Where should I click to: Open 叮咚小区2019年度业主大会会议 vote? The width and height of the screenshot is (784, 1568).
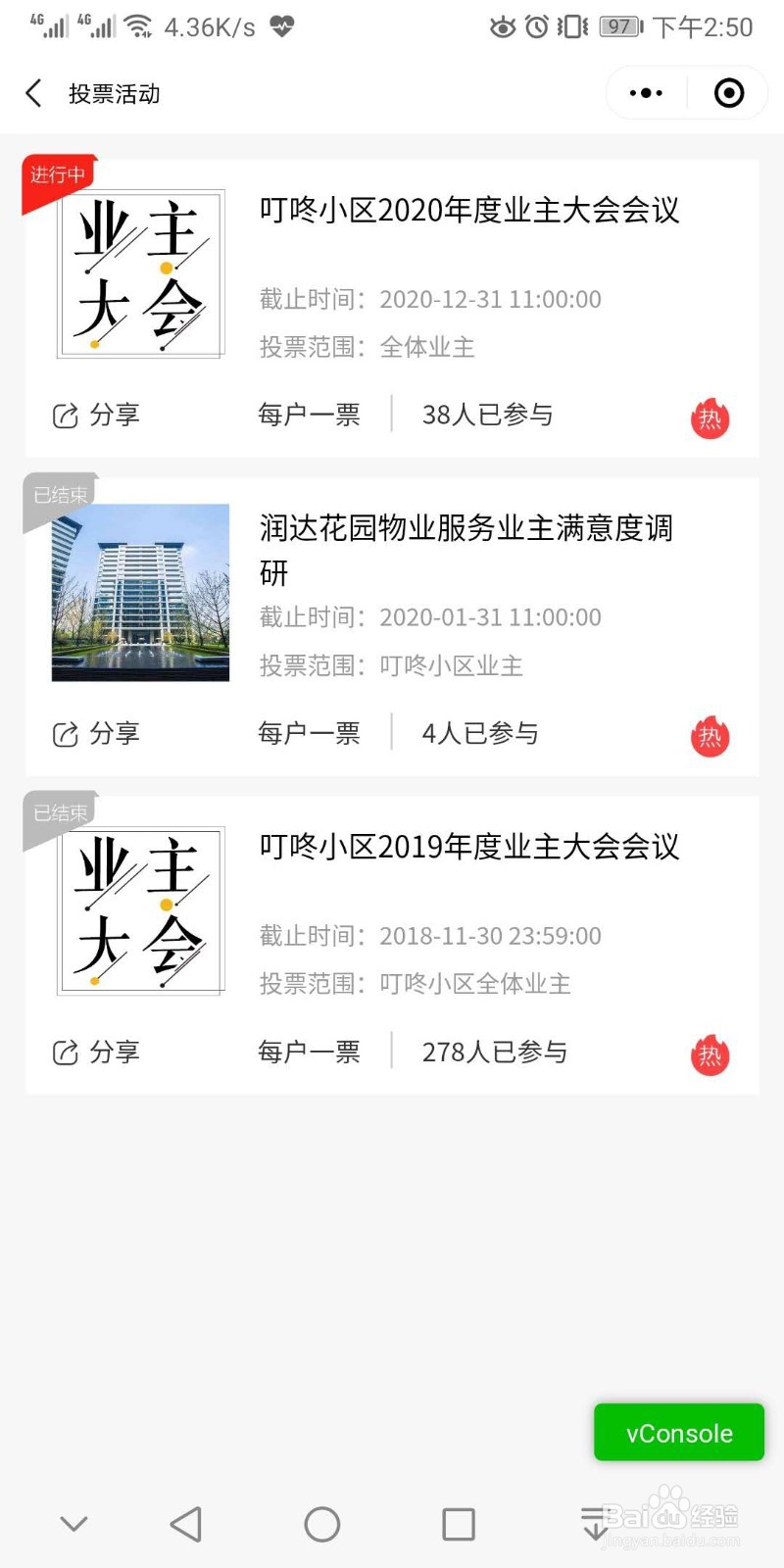[468, 848]
